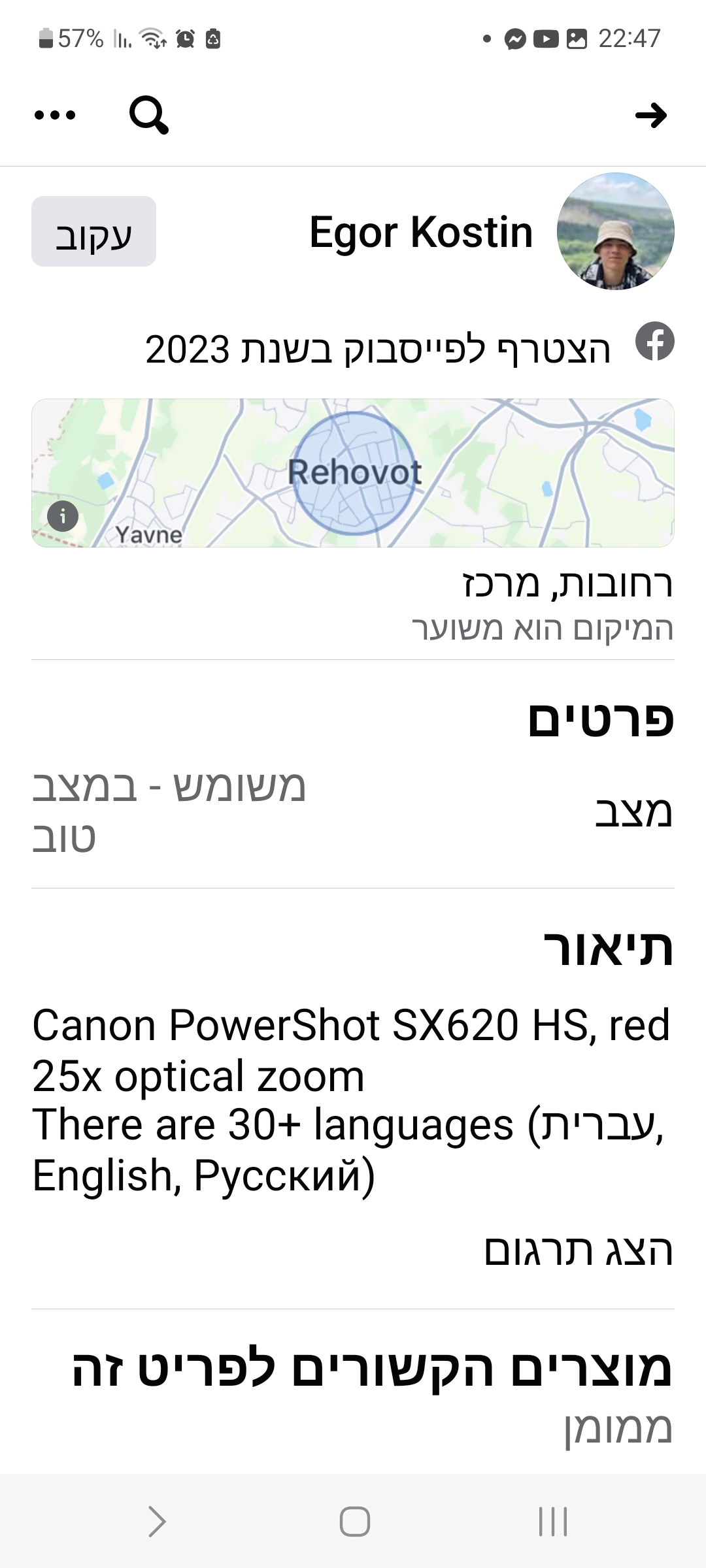
Task: Open Egor Kostin's profile picture
Action: click(615, 231)
